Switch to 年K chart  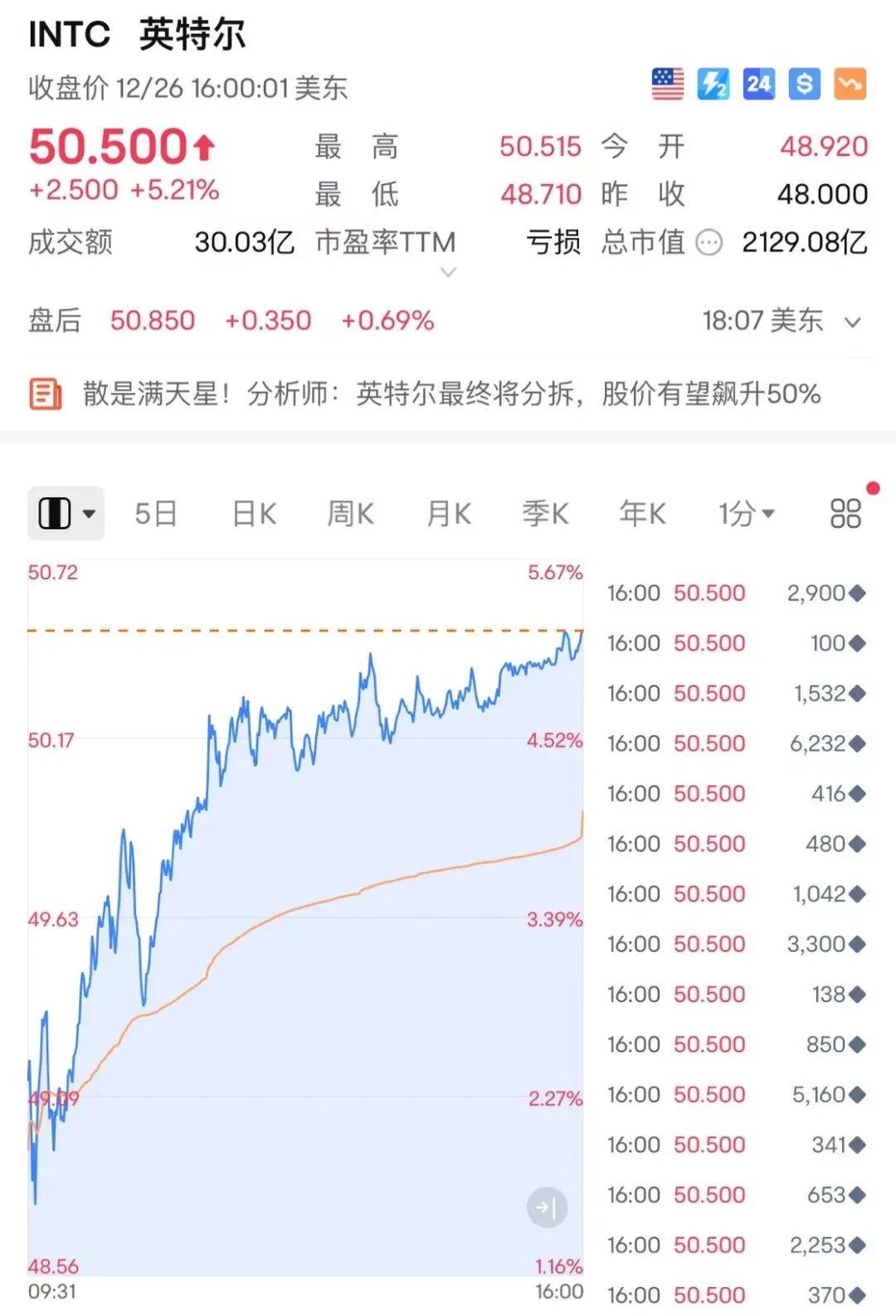pos(642,514)
